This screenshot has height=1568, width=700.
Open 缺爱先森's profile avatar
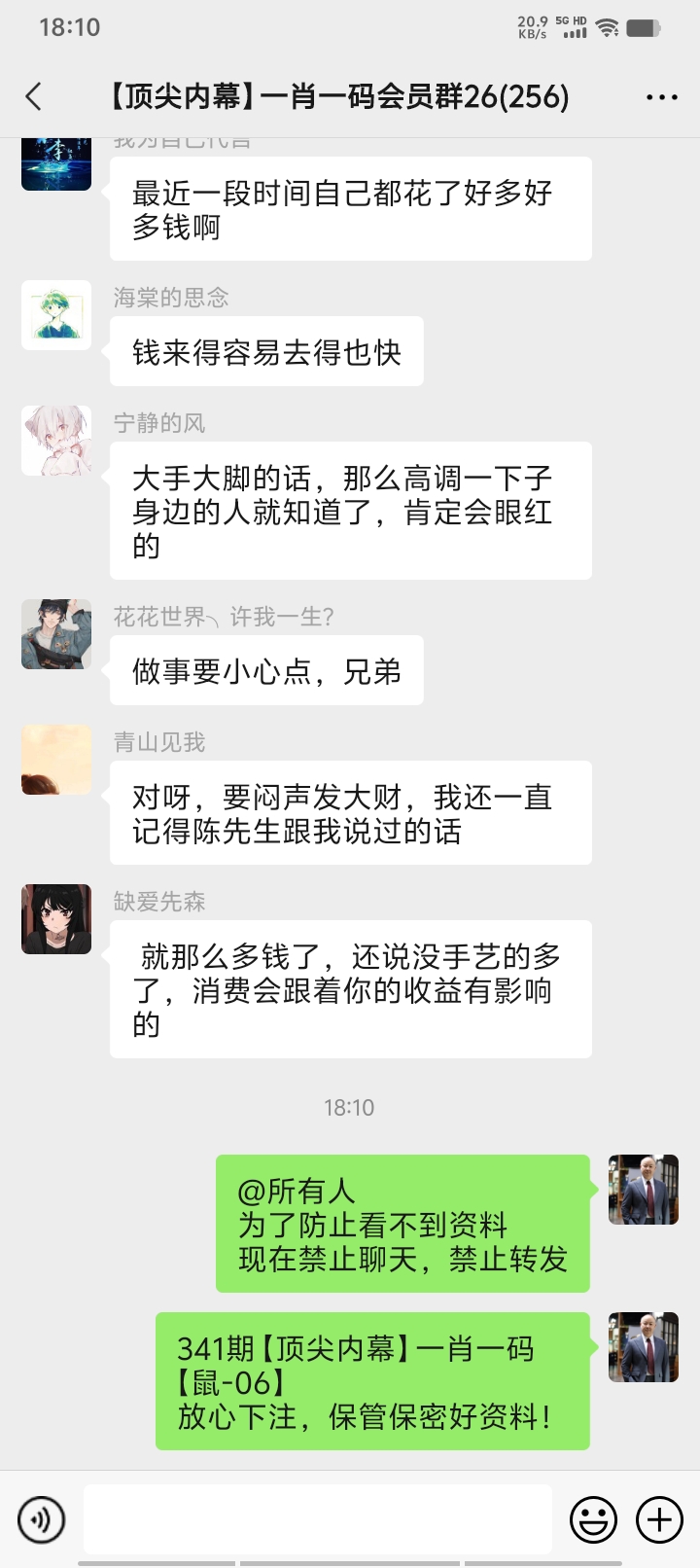(56, 919)
